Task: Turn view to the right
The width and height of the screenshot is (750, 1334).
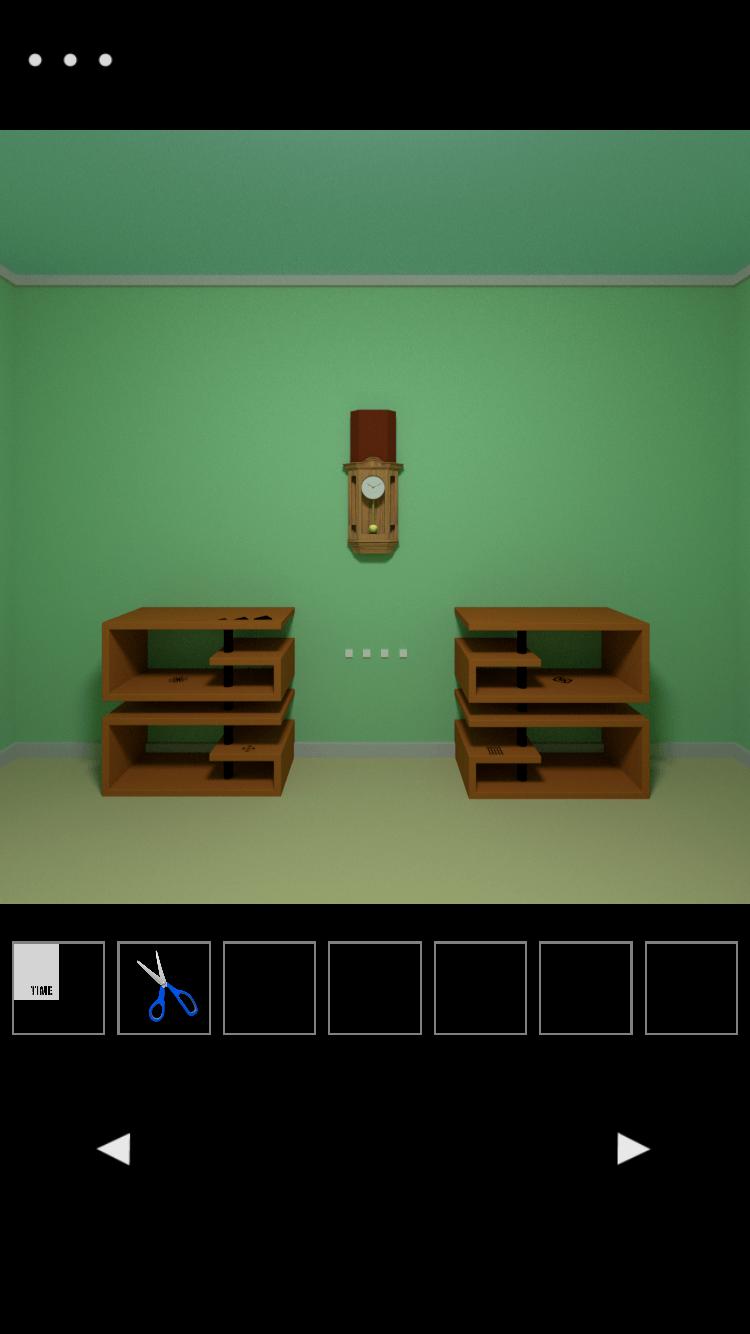Action: (633, 1148)
